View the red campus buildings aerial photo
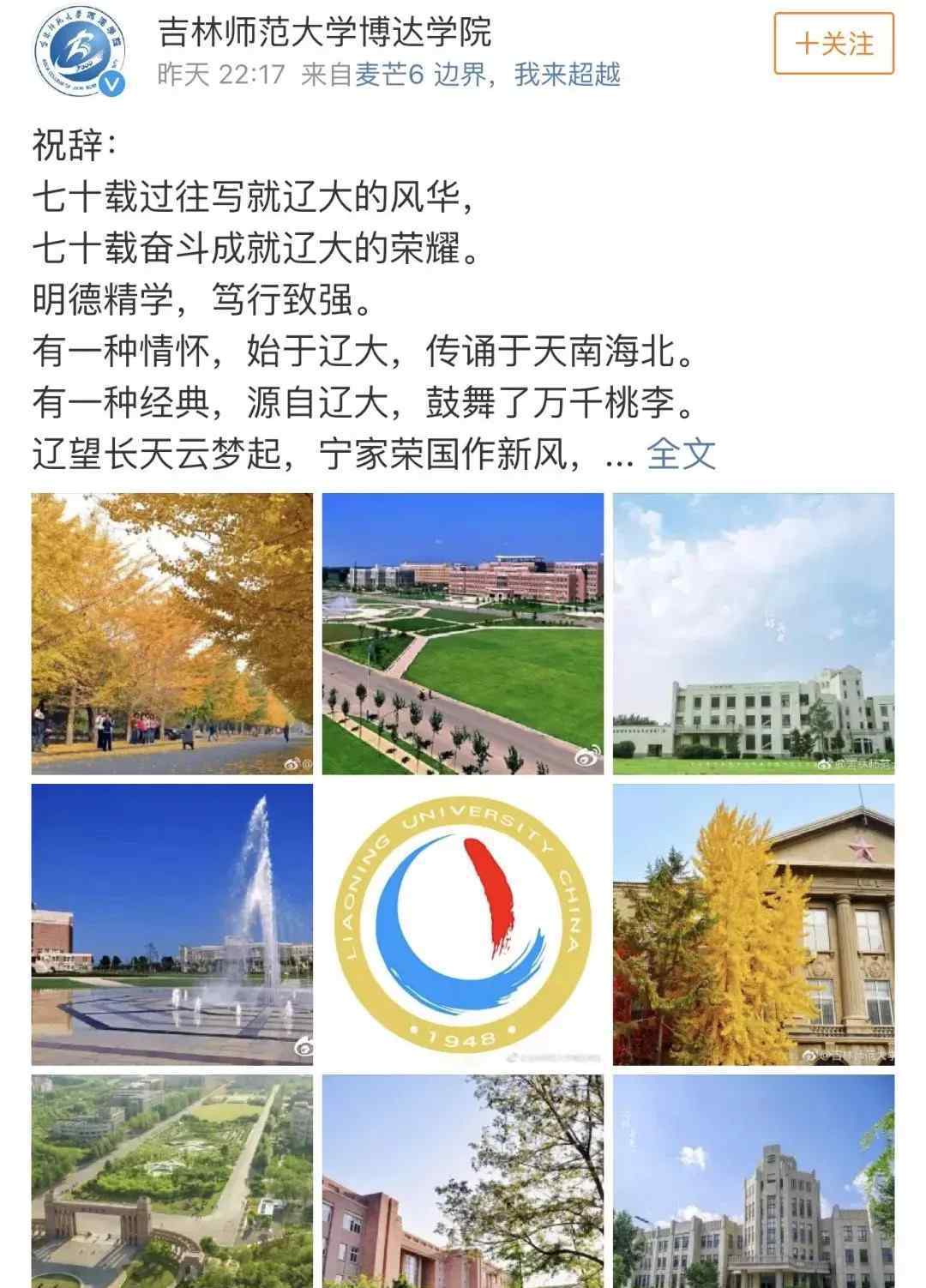Image resolution: width=926 pixels, height=1288 pixels. tap(462, 634)
